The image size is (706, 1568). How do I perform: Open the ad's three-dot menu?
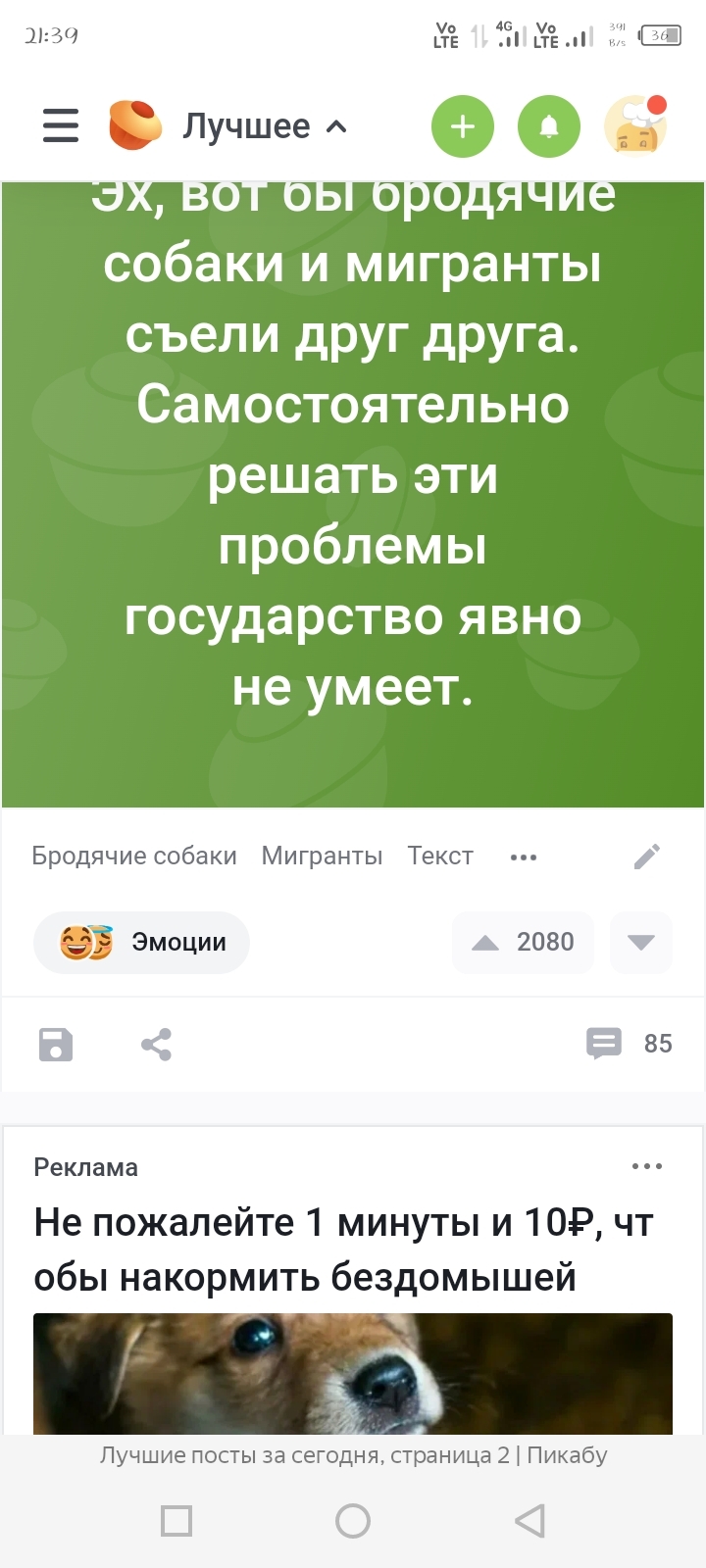coord(647,1166)
